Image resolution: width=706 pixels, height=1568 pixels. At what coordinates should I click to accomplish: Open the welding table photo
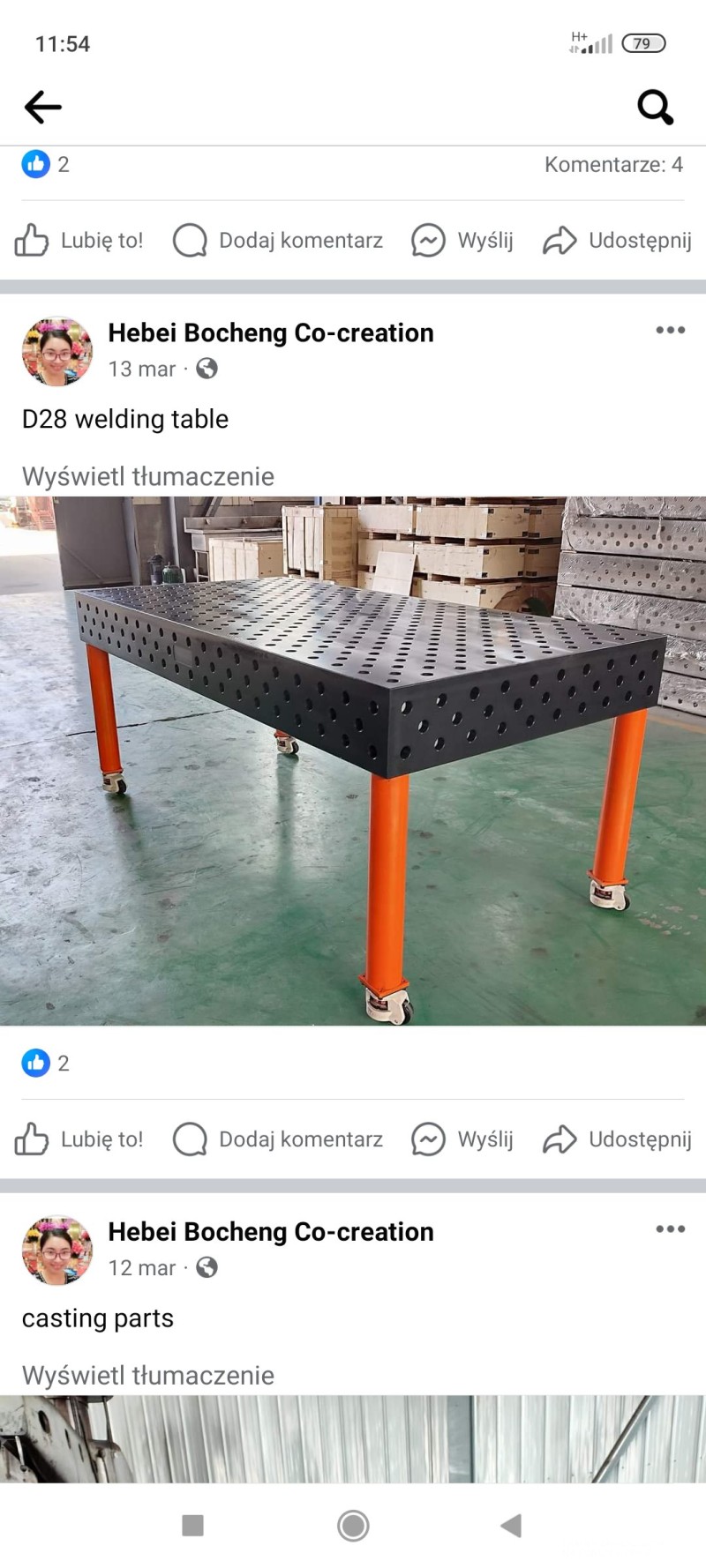point(353,760)
